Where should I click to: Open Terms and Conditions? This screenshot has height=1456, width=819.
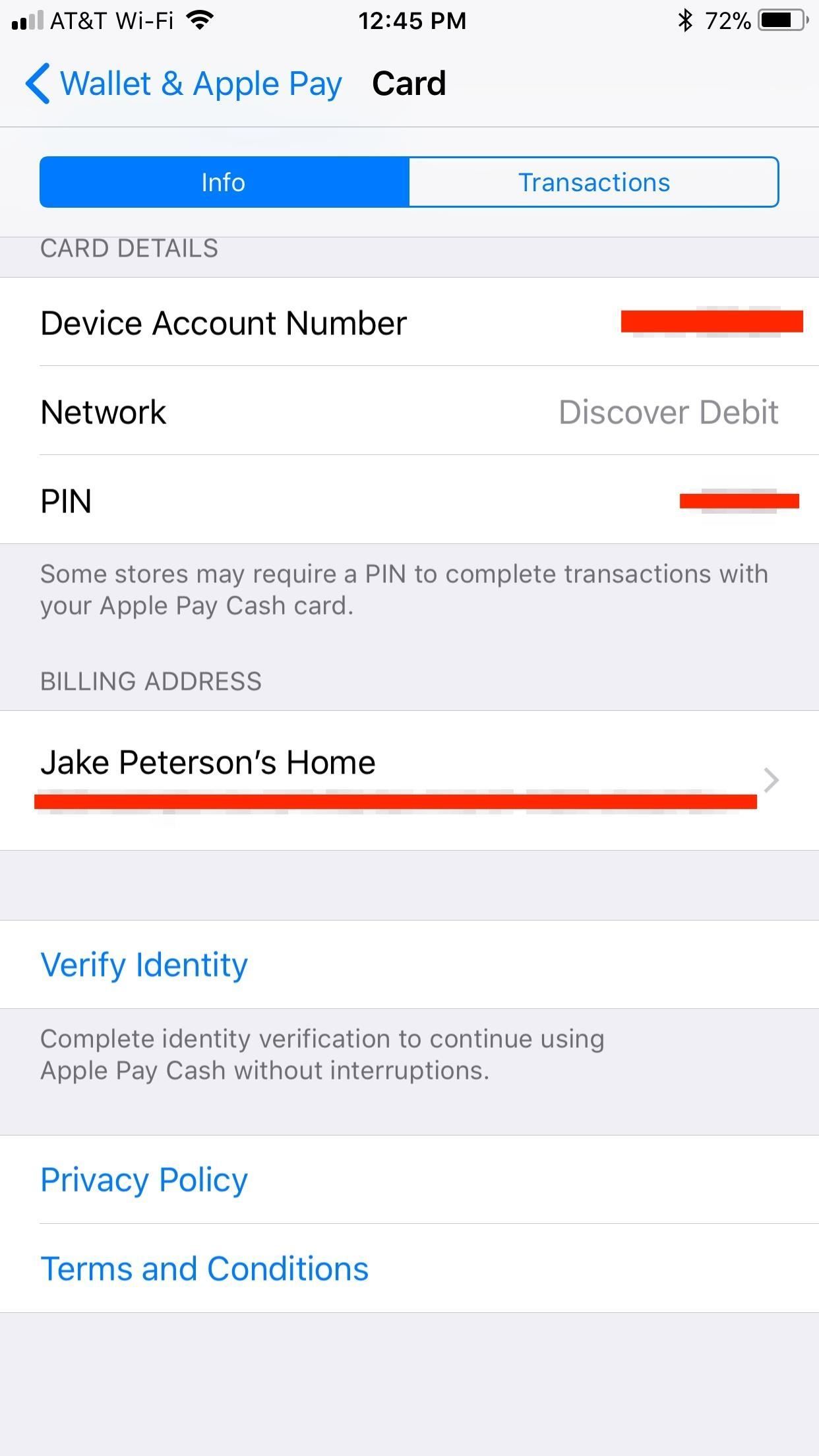click(204, 1268)
